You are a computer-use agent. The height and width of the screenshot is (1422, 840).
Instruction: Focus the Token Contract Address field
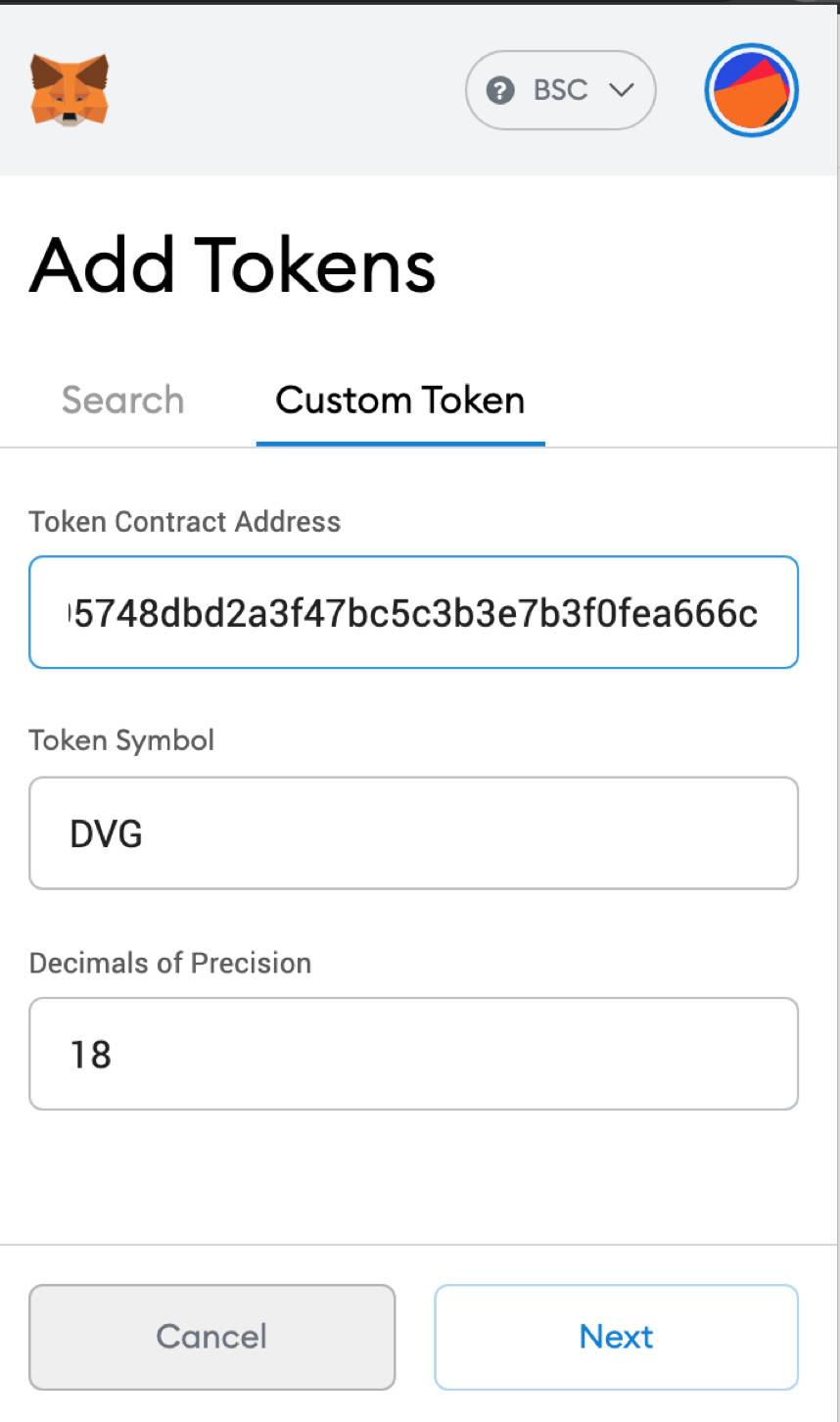[413, 613]
